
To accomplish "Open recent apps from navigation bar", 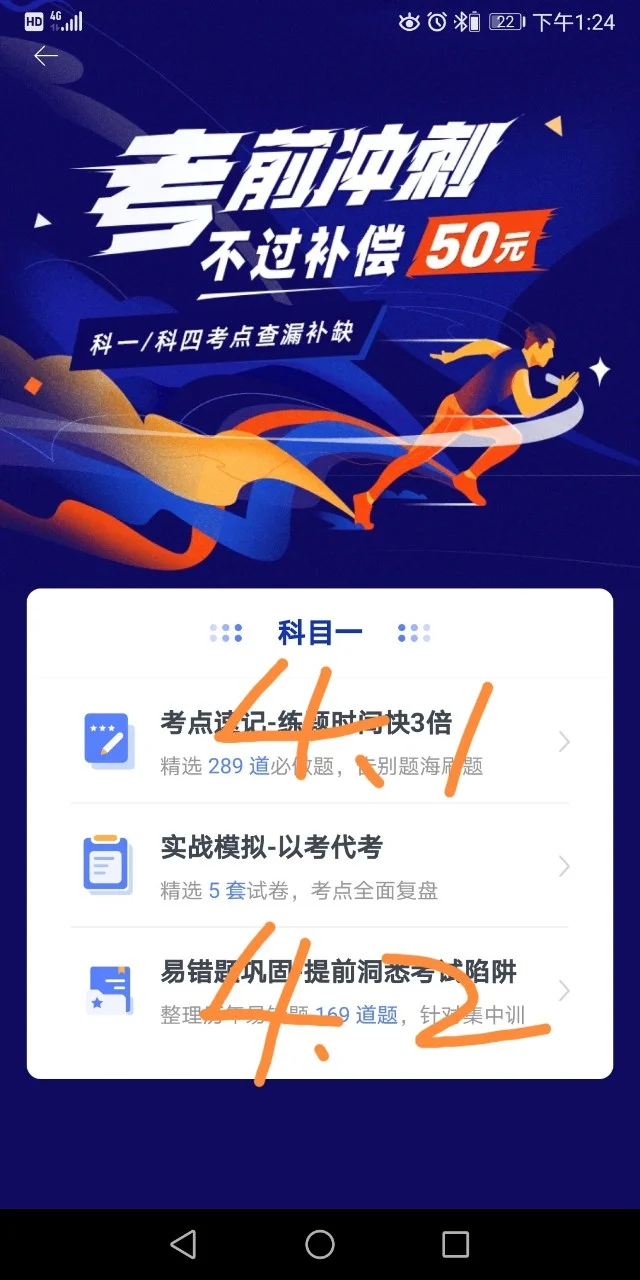I will (x=455, y=1244).
